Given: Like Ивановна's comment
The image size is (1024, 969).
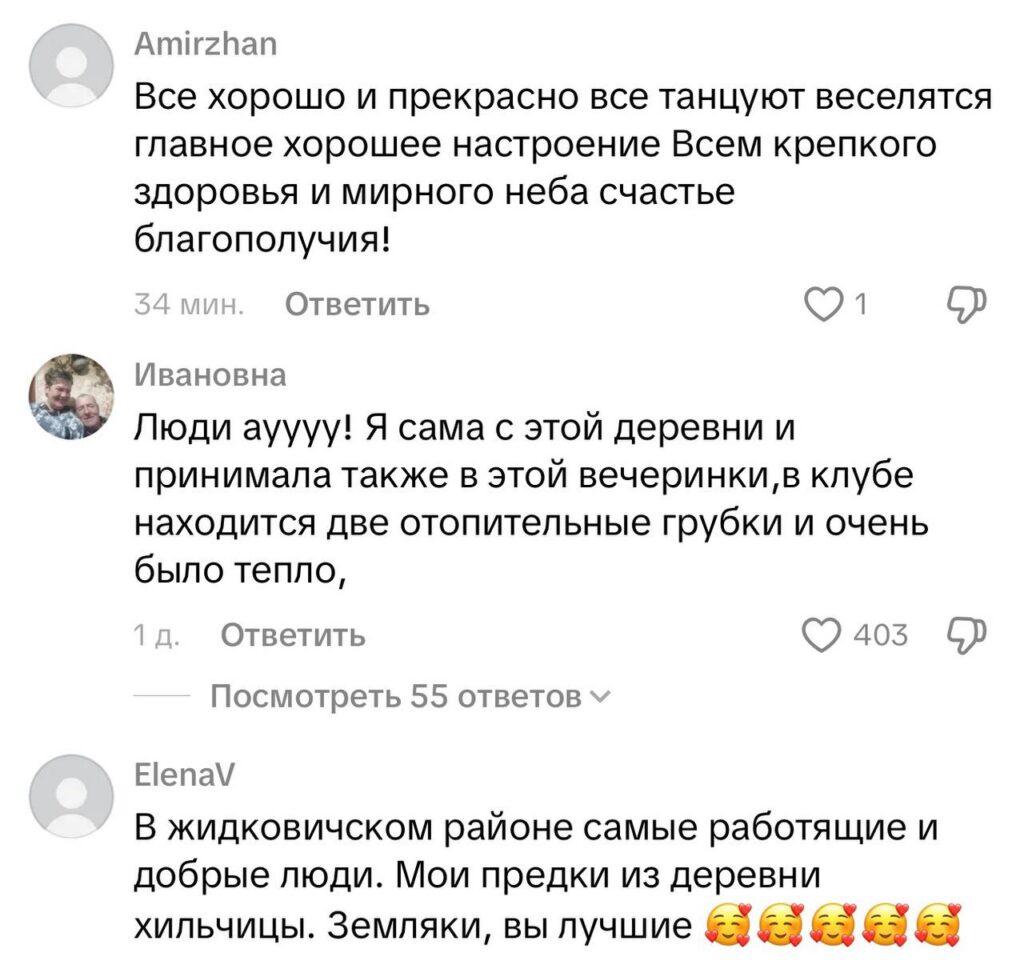Looking at the screenshot, I should 824,635.
